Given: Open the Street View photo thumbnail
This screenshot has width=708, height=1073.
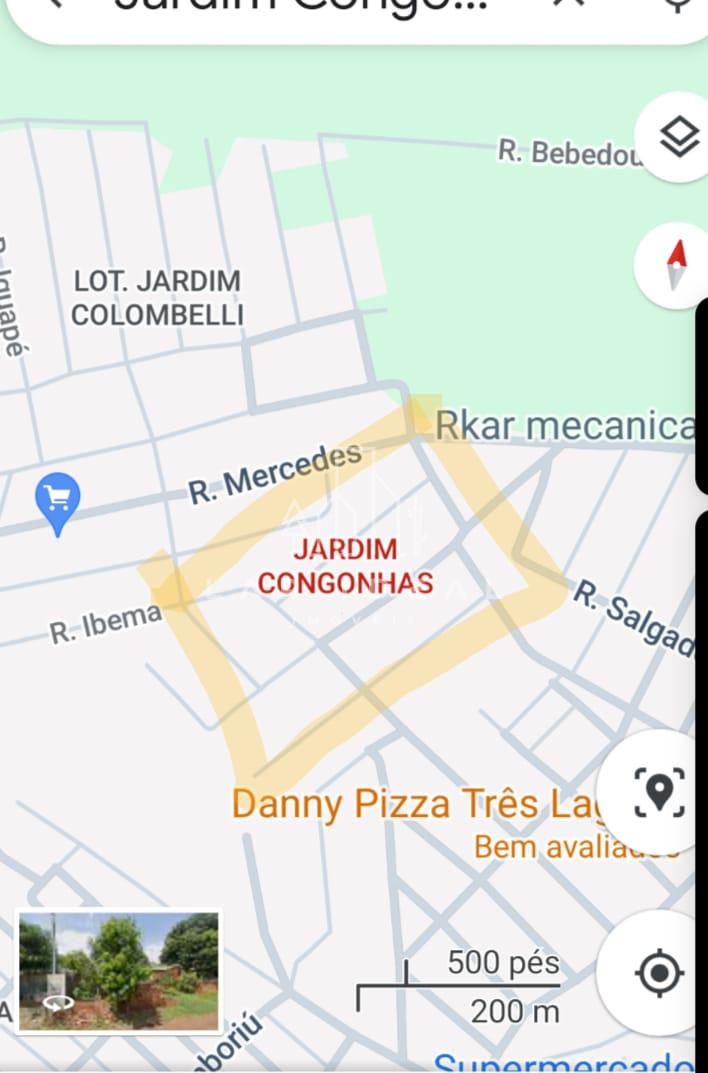Looking at the screenshot, I should click(x=119, y=971).
